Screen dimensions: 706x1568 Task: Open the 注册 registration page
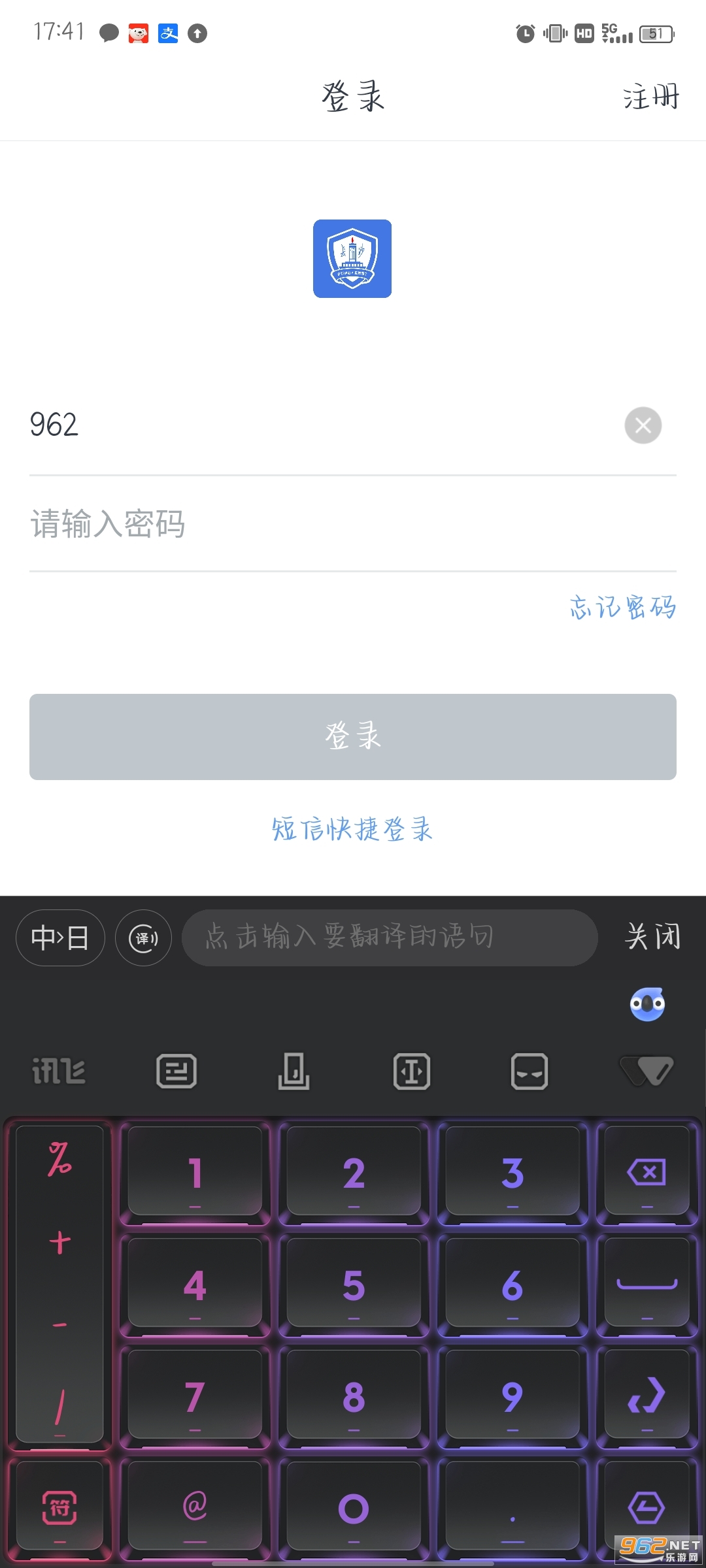[x=651, y=97]
